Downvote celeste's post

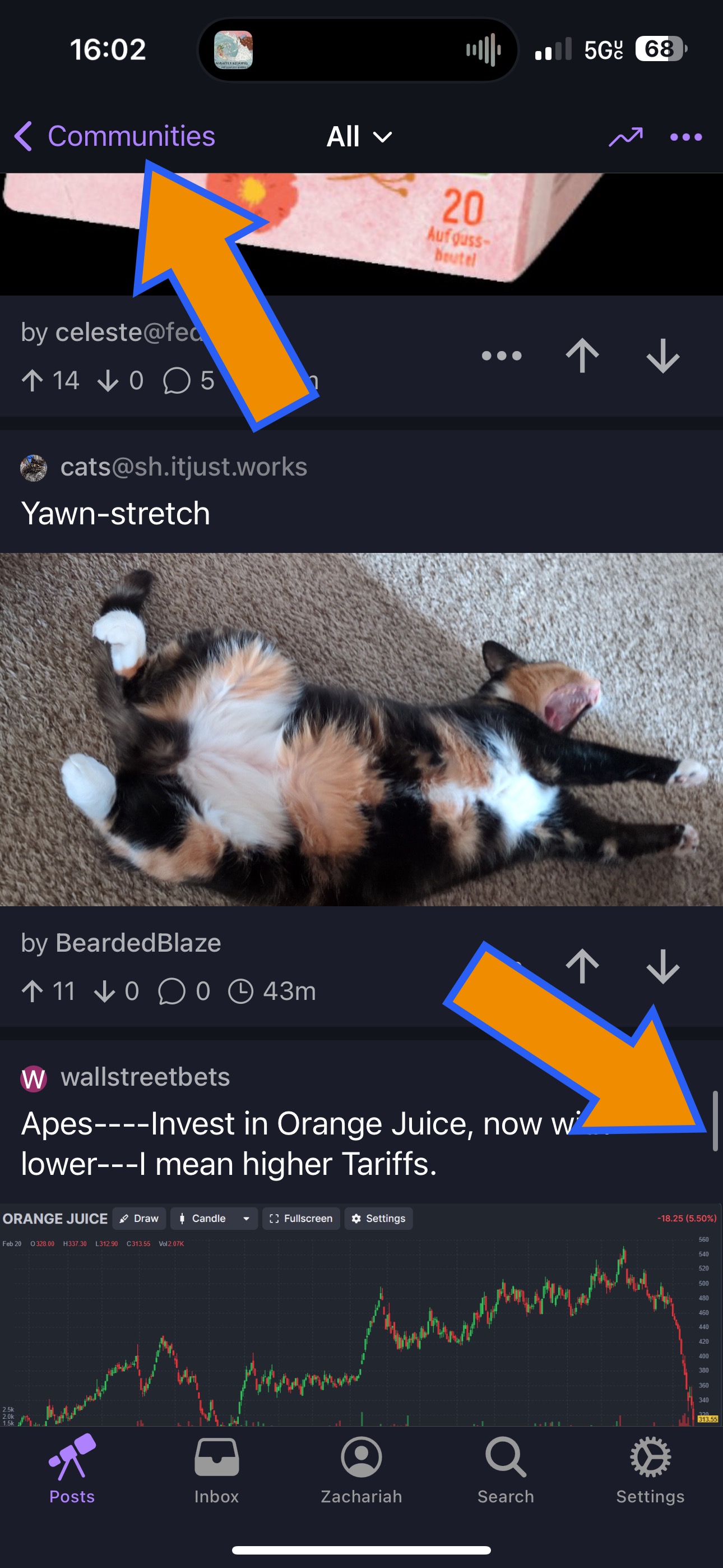[662, 356]
